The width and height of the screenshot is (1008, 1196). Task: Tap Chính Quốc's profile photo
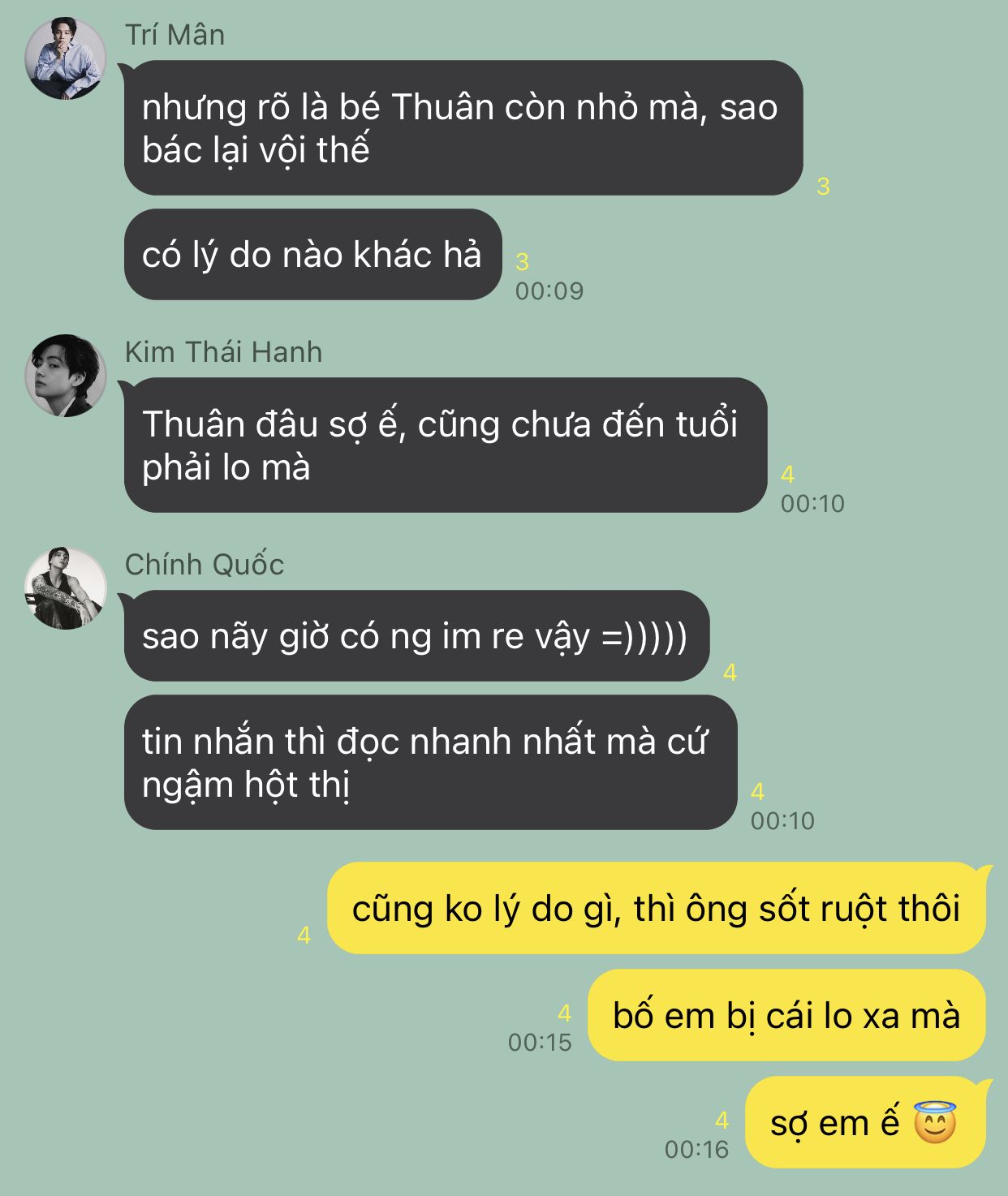(66, 588)
